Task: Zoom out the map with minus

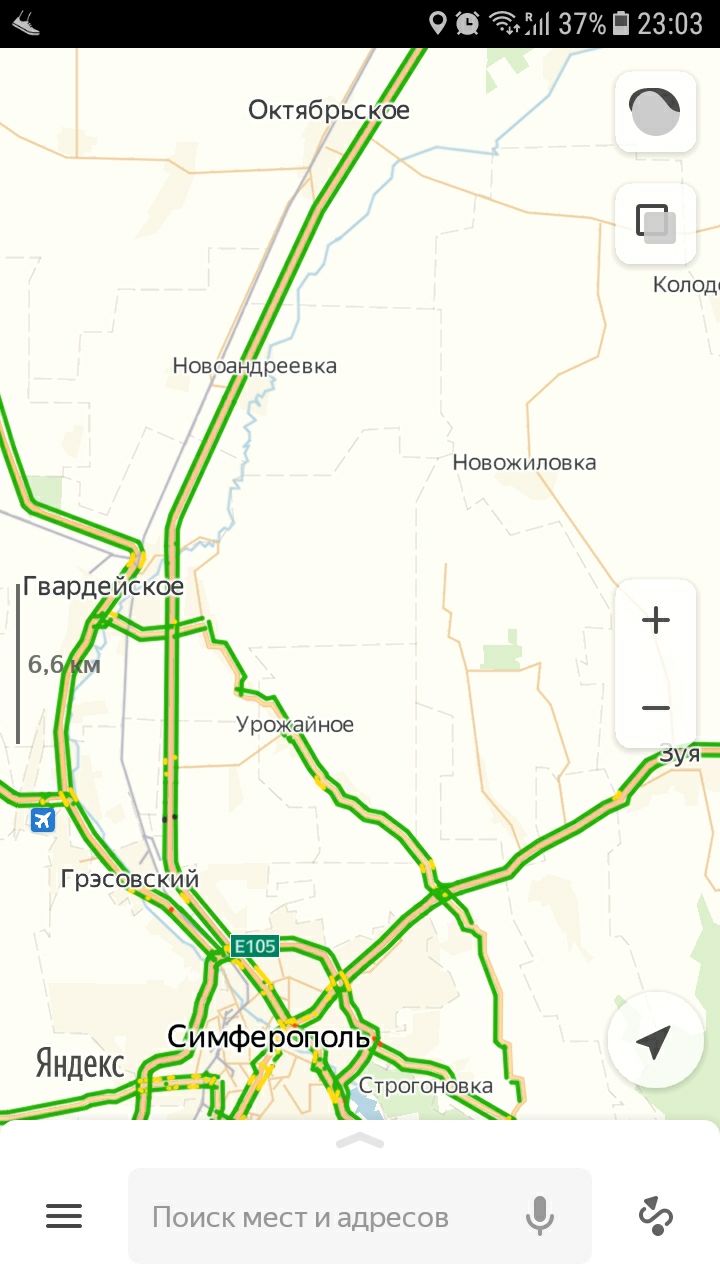Action: (x=655, y=708)
